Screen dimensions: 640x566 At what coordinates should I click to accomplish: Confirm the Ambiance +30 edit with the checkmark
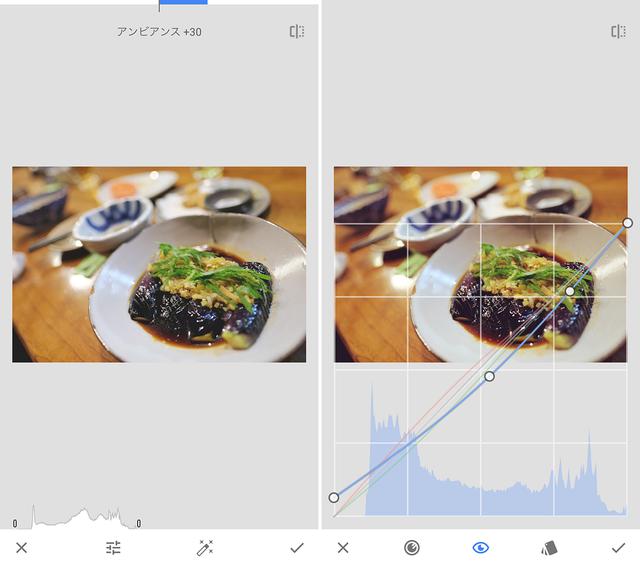click(296, 548)
